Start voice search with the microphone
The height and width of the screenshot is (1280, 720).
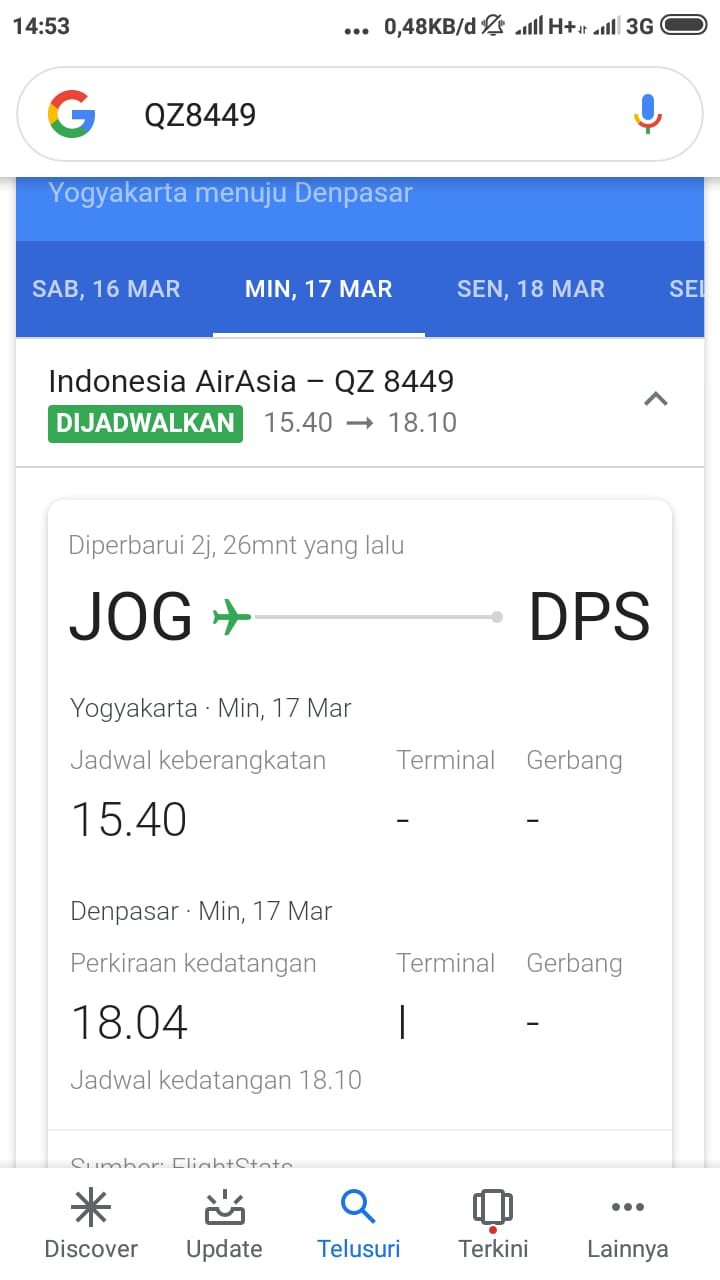647,114
